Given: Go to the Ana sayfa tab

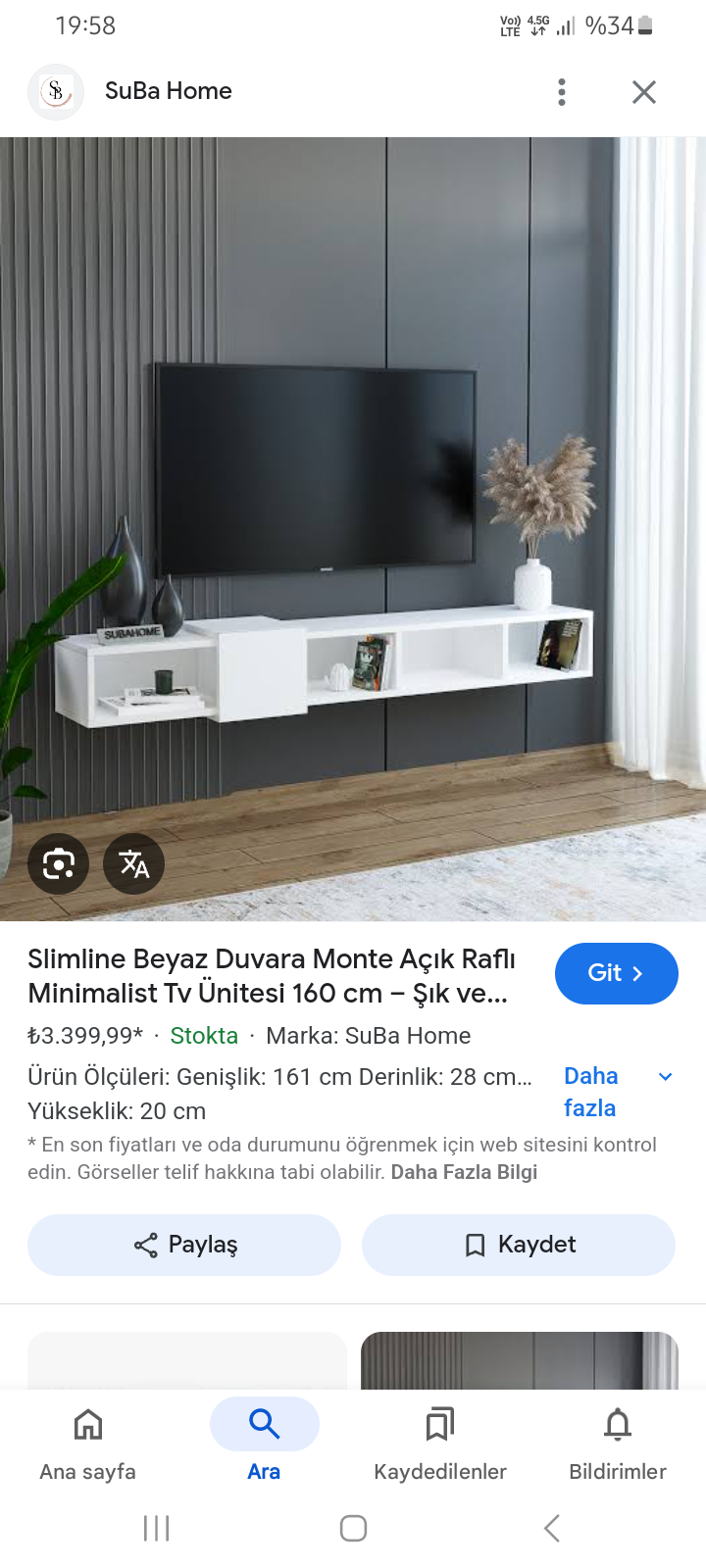Looking at the screenshot, I should point(88,1441).
